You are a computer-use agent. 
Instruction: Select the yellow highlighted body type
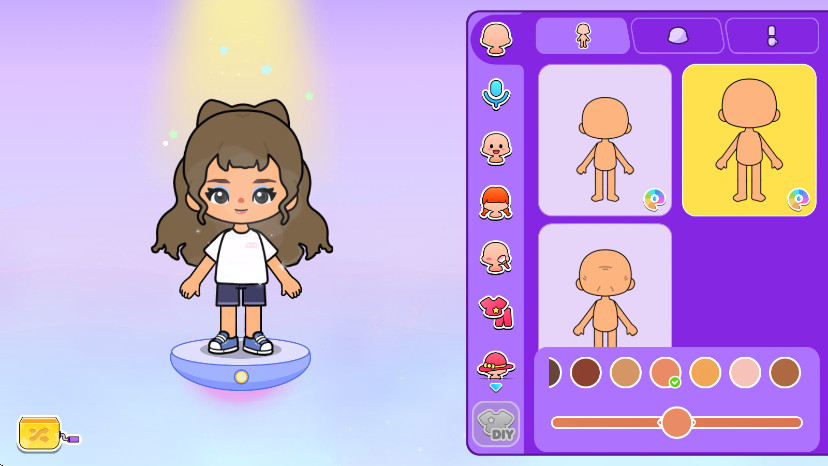[748, 141]
